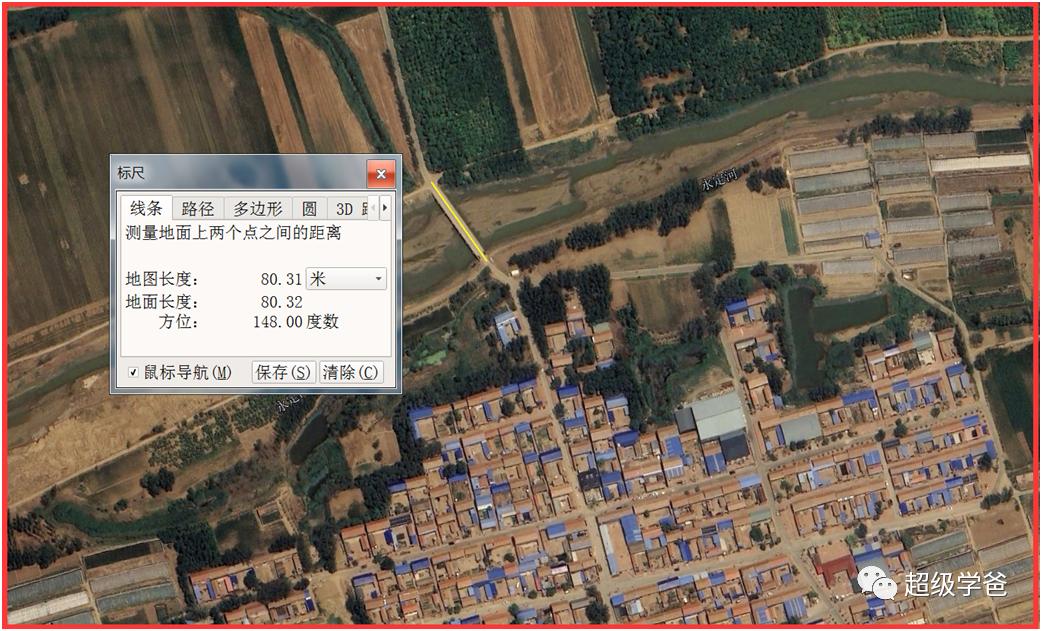Show more tabs with the arrow
This screenshot has height=631, width=1042.
coord(385,209)
